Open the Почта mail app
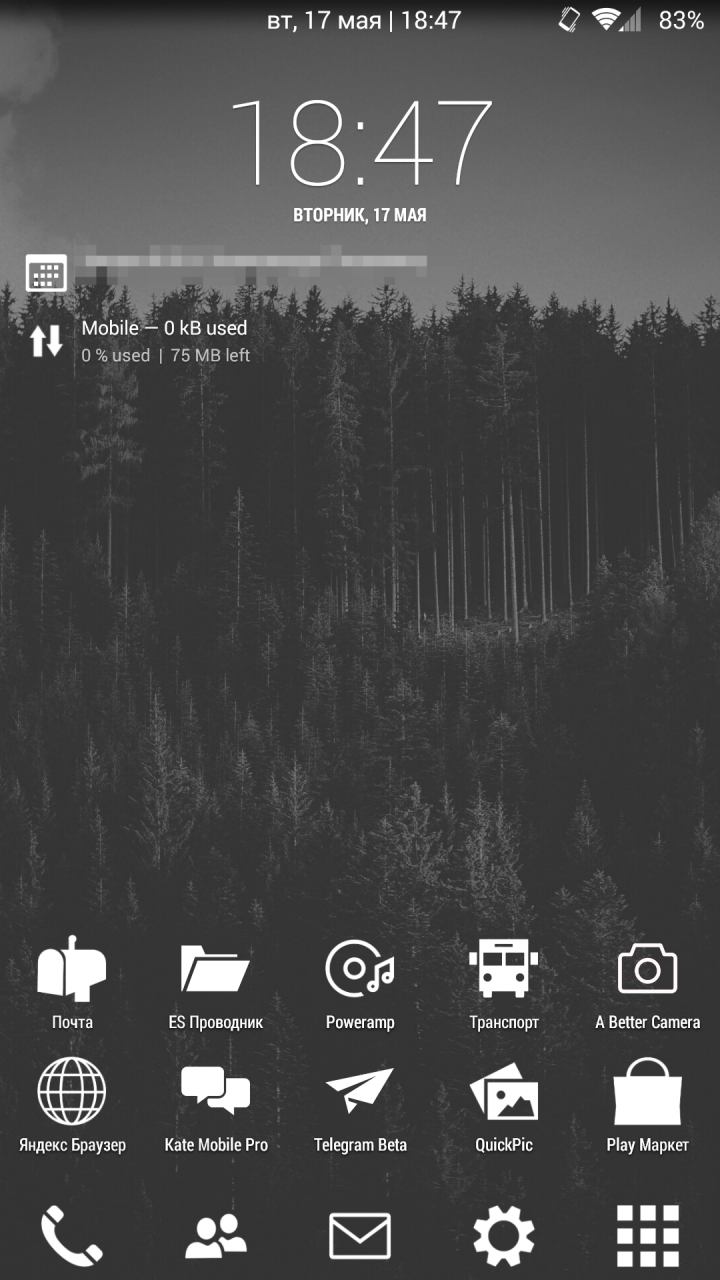Viewport: 720px width, 1280px height. pyautogui.click(x=72, y=970)
